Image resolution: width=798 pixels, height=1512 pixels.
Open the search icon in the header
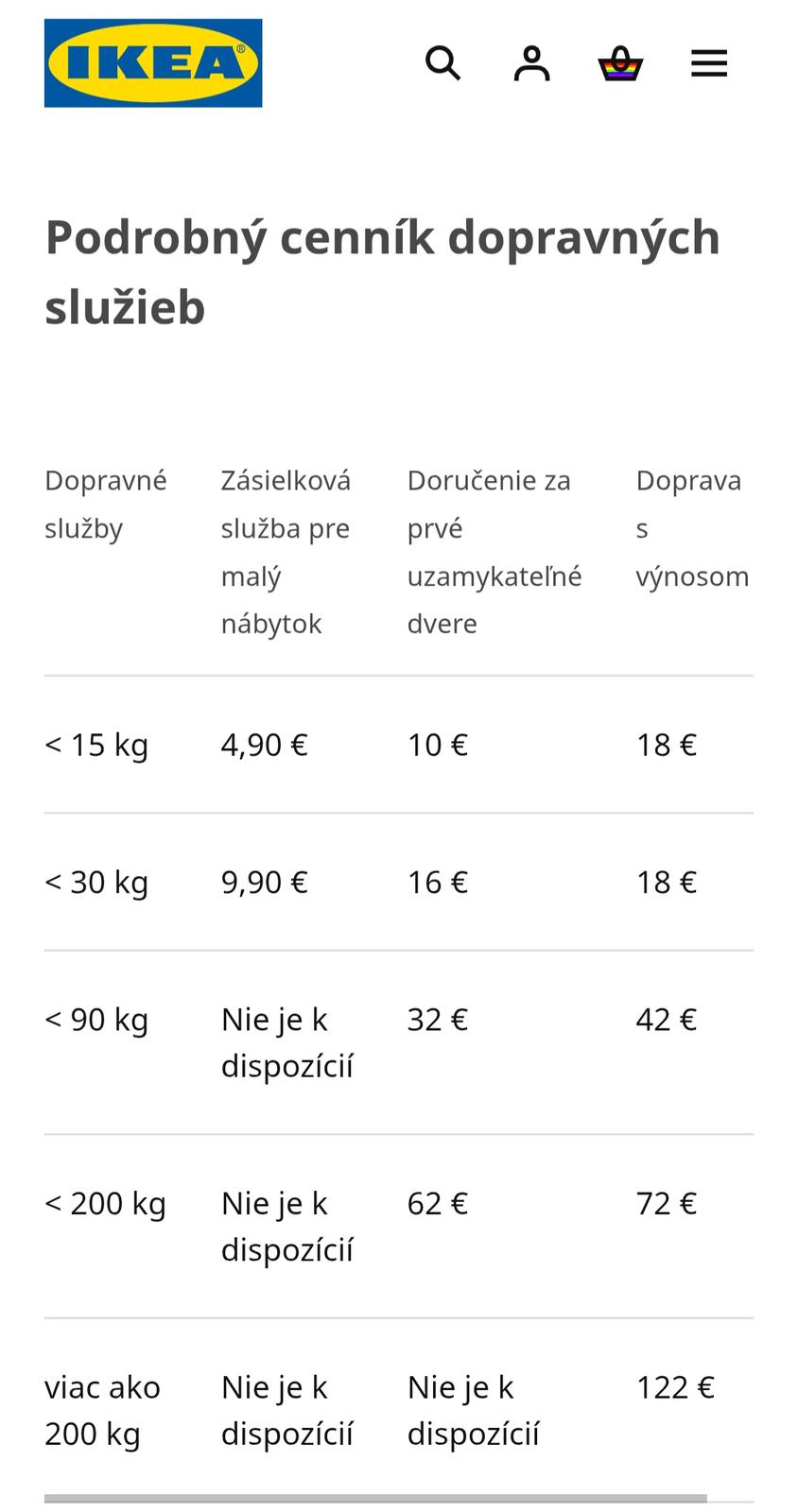442,63
